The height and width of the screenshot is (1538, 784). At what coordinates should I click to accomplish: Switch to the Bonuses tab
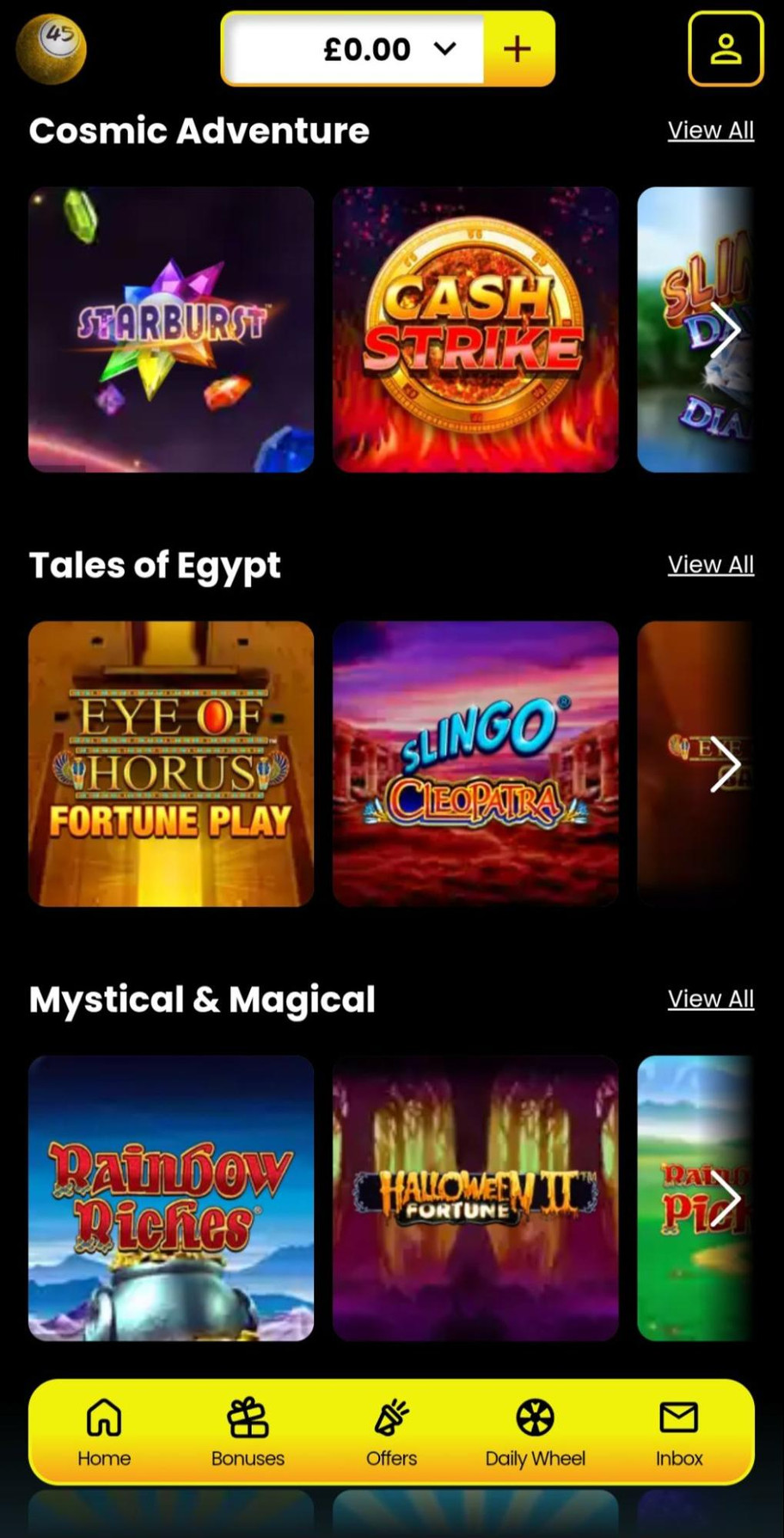248,1432
